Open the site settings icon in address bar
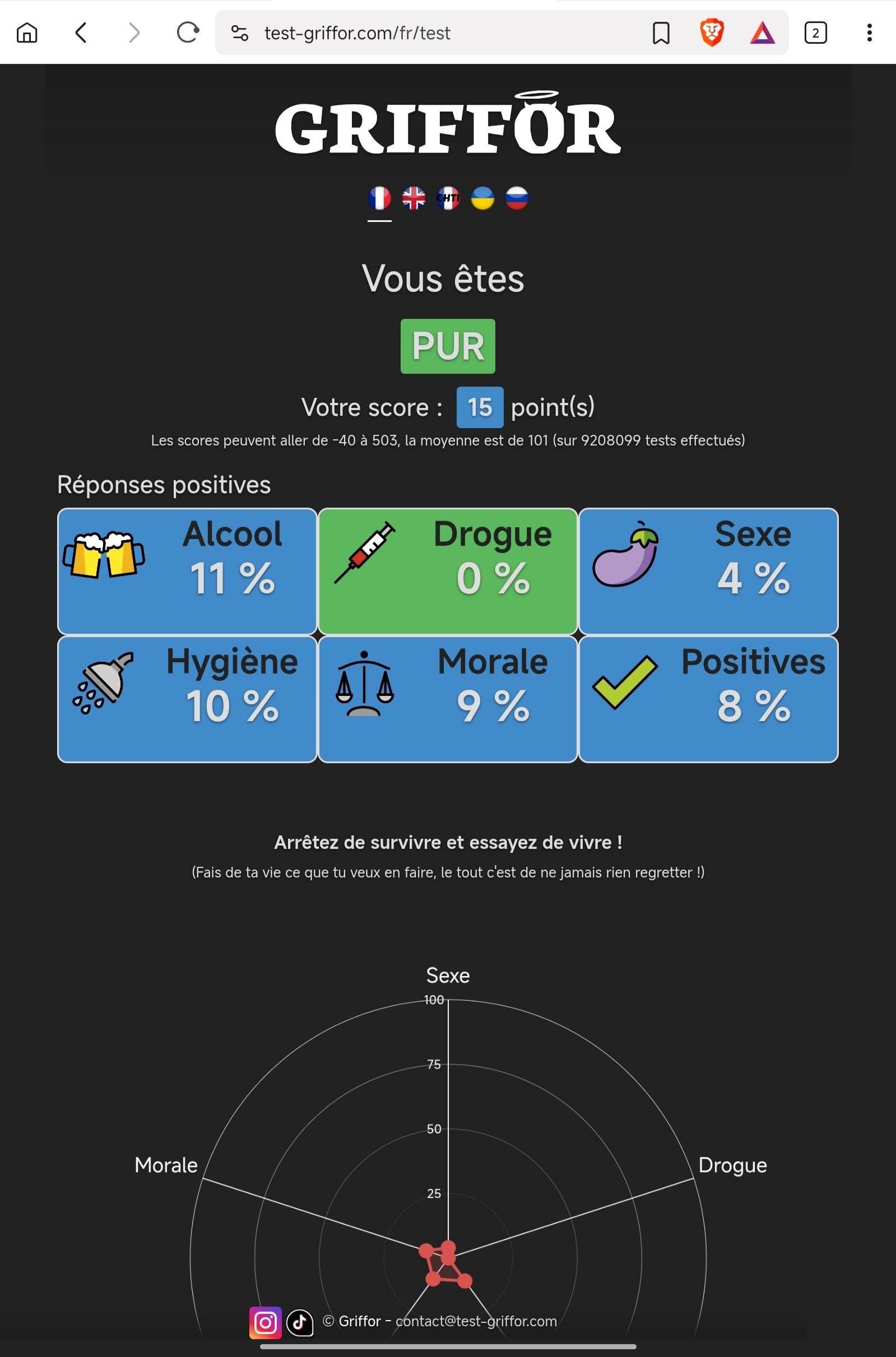 pyautogui.click(x=239, y=33)
